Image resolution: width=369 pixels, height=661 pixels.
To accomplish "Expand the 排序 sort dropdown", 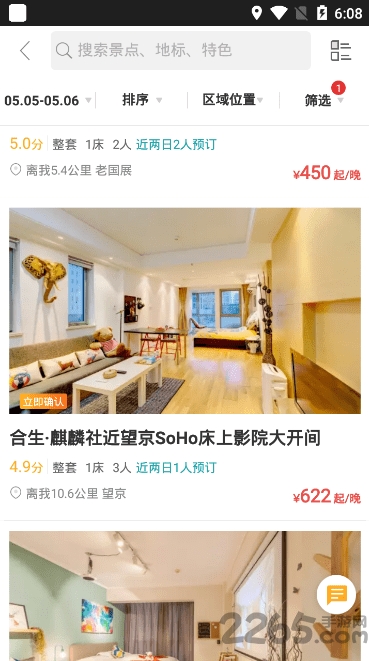I will [142, 100].
